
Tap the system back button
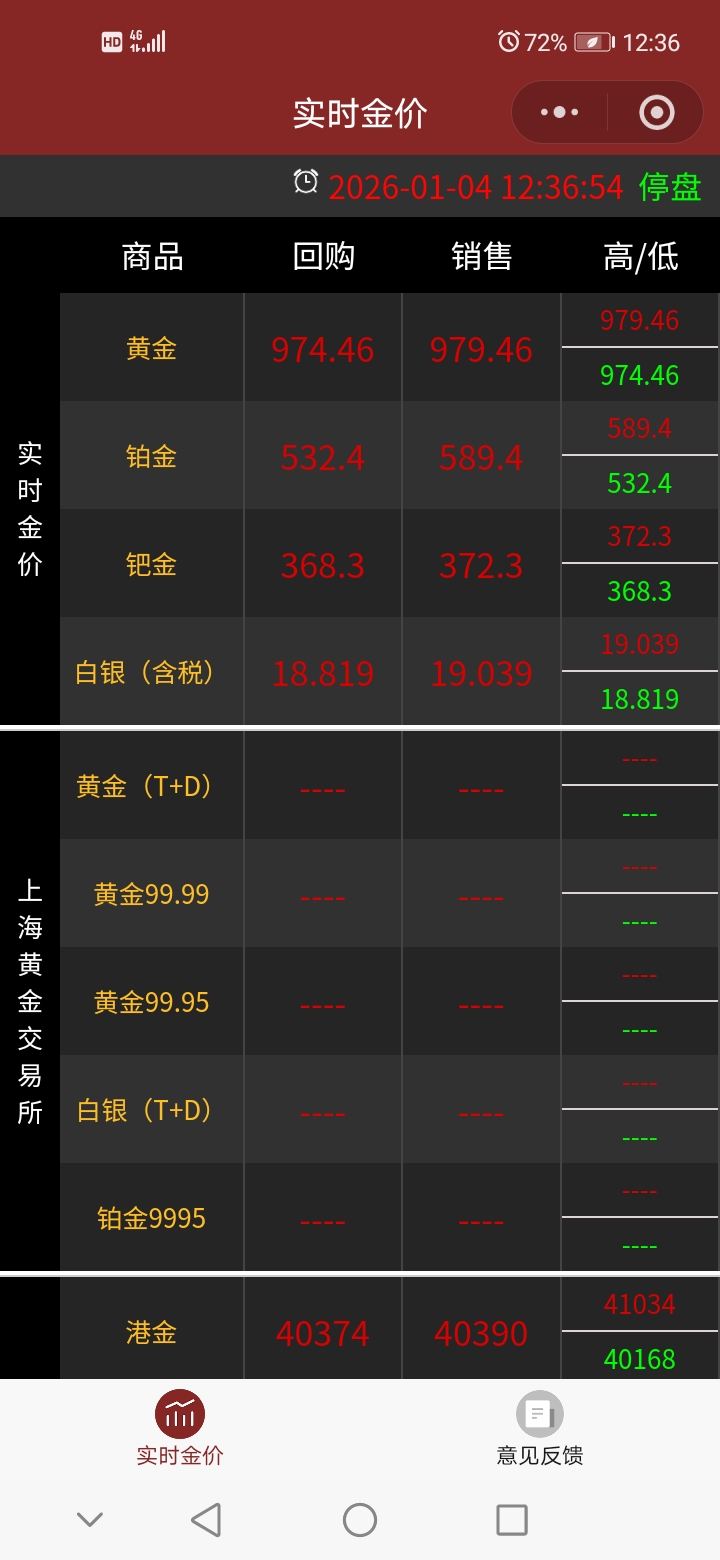pyautogui.click(x=206, y=1520)
